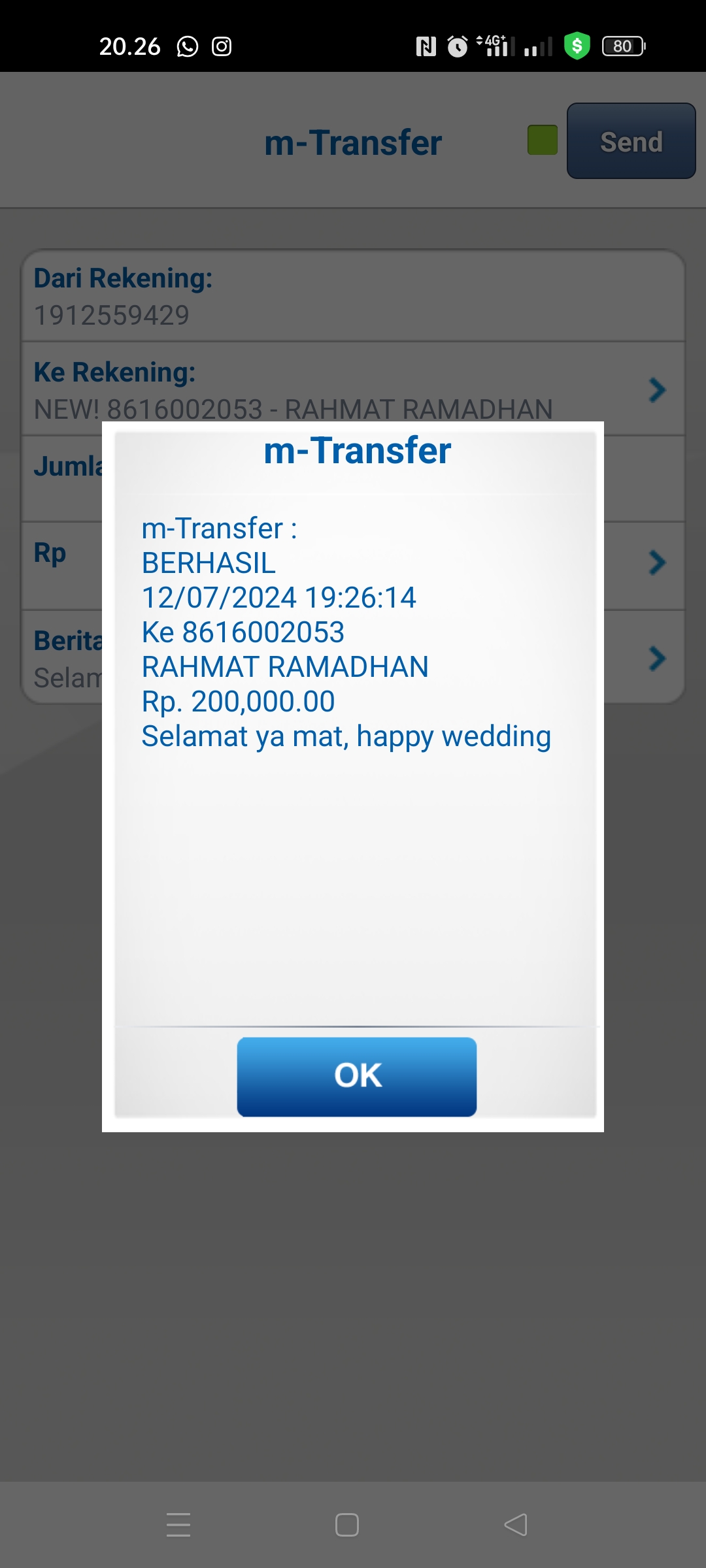
Task: Tap the Send button
Action: pos(631,141)
